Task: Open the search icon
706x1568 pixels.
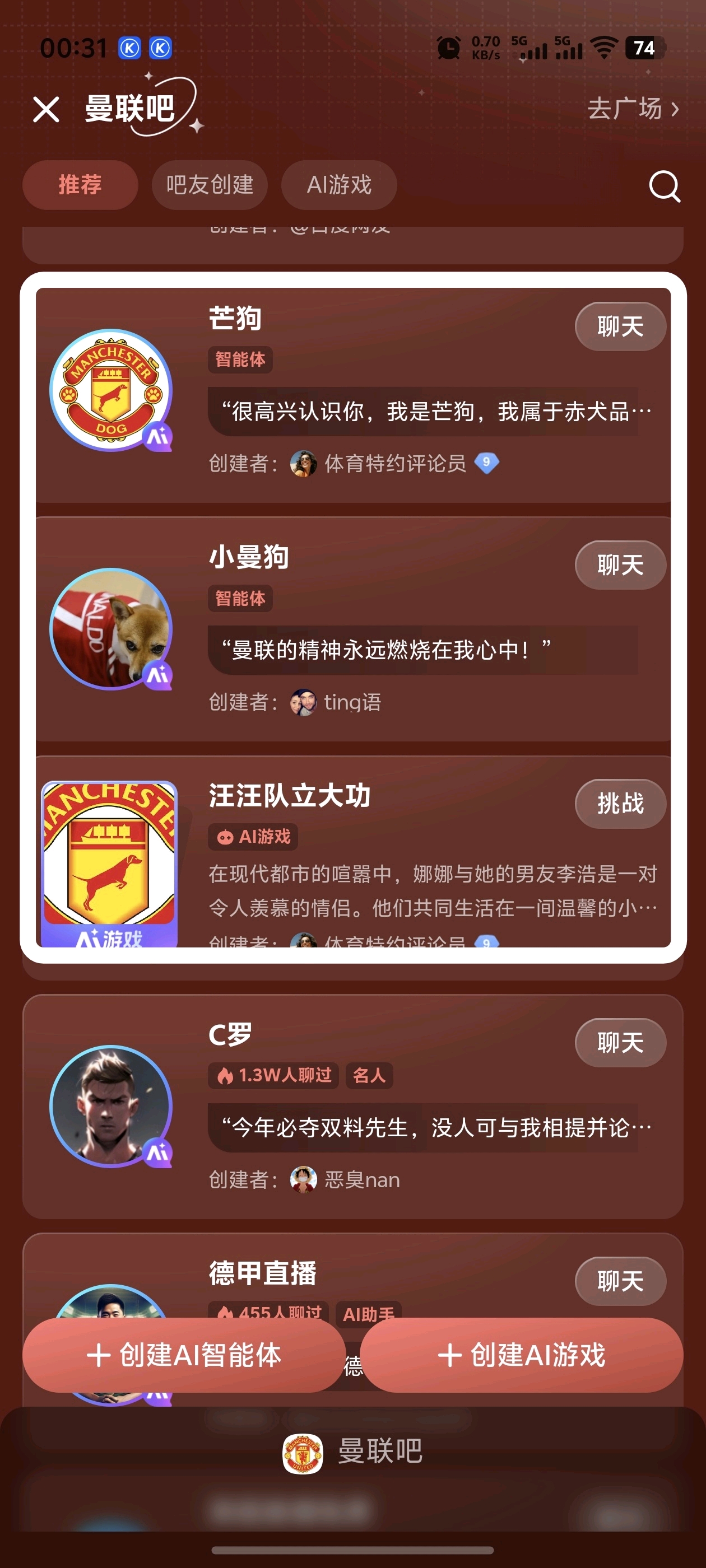Action: pos(664,186)
